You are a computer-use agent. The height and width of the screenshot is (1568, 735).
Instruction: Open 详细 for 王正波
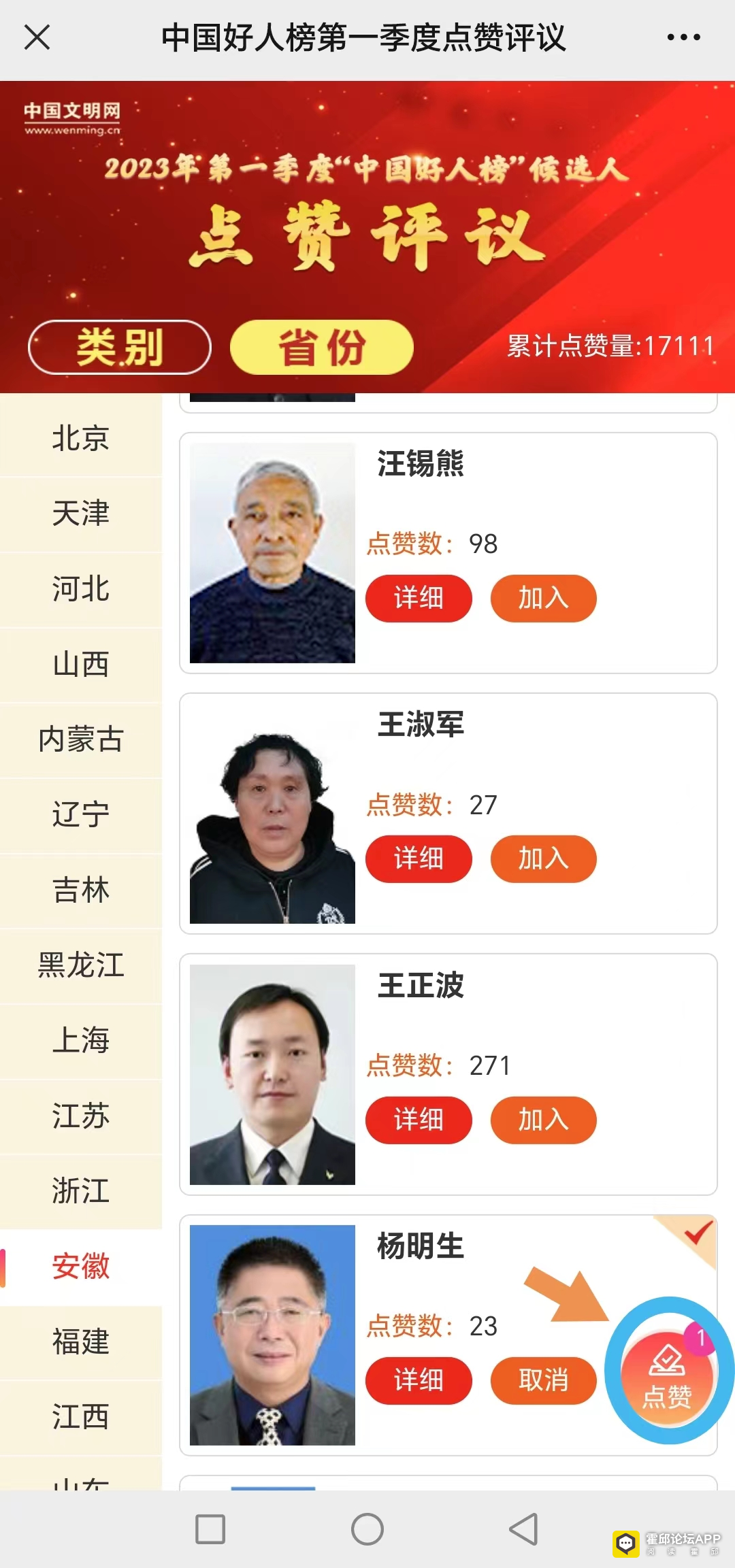419,1119
